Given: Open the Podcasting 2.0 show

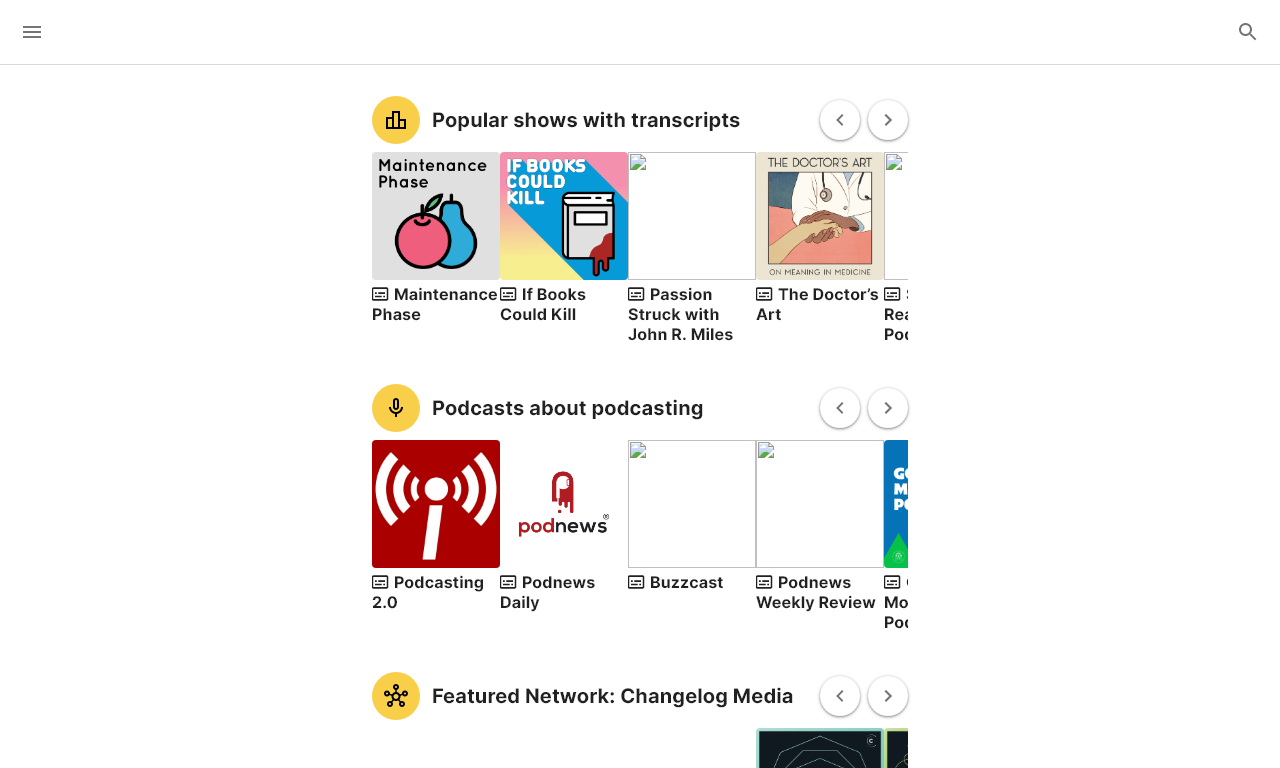Looking at the screenshot, I should coord(436,504).
